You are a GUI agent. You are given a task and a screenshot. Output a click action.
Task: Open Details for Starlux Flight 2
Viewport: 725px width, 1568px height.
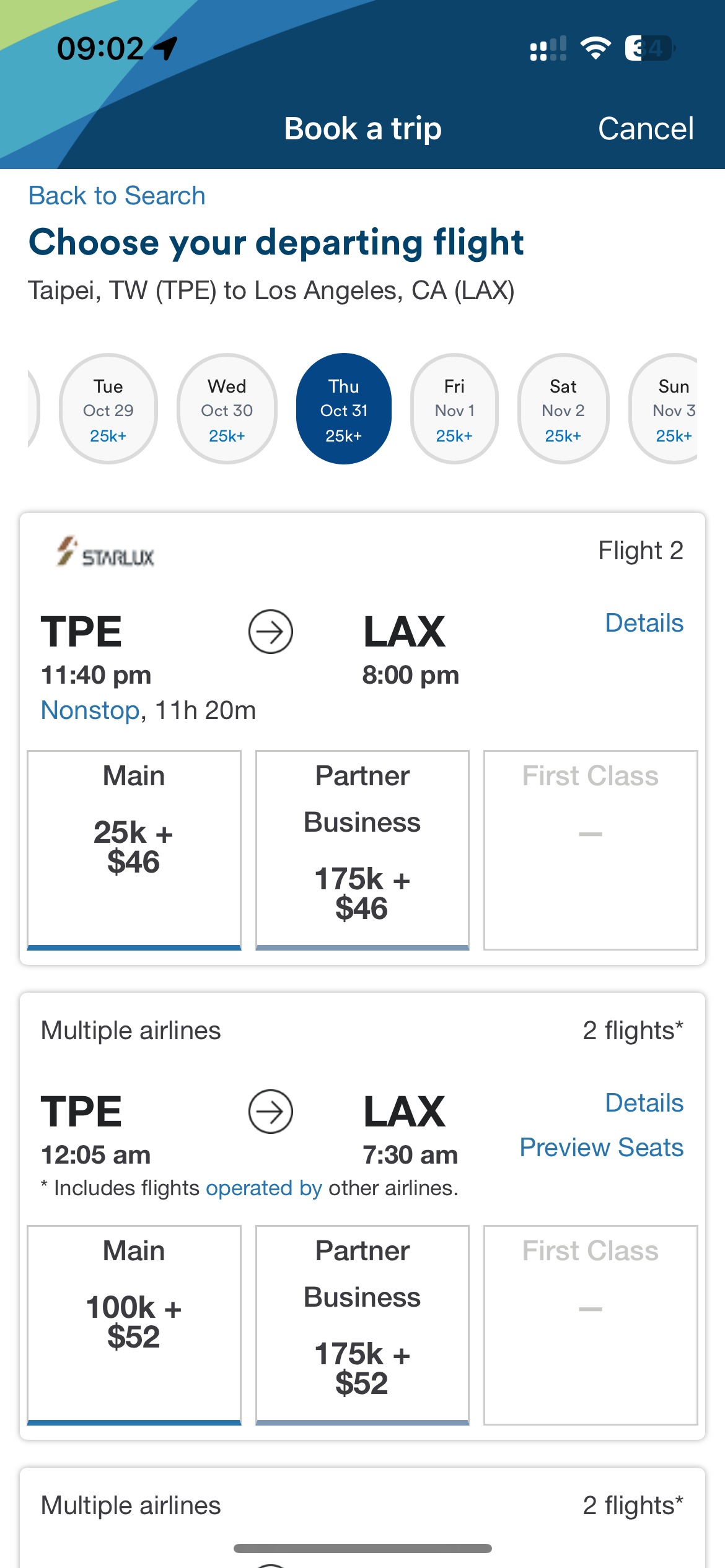(x=644, y=623)
